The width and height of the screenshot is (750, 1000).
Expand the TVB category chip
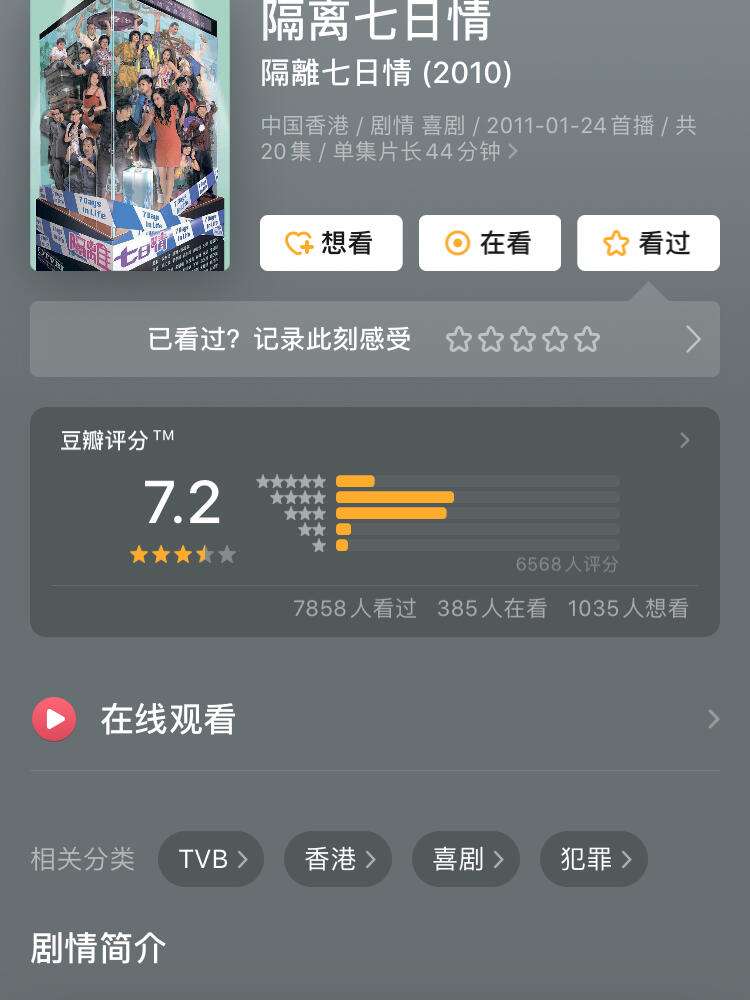(210, 858)
